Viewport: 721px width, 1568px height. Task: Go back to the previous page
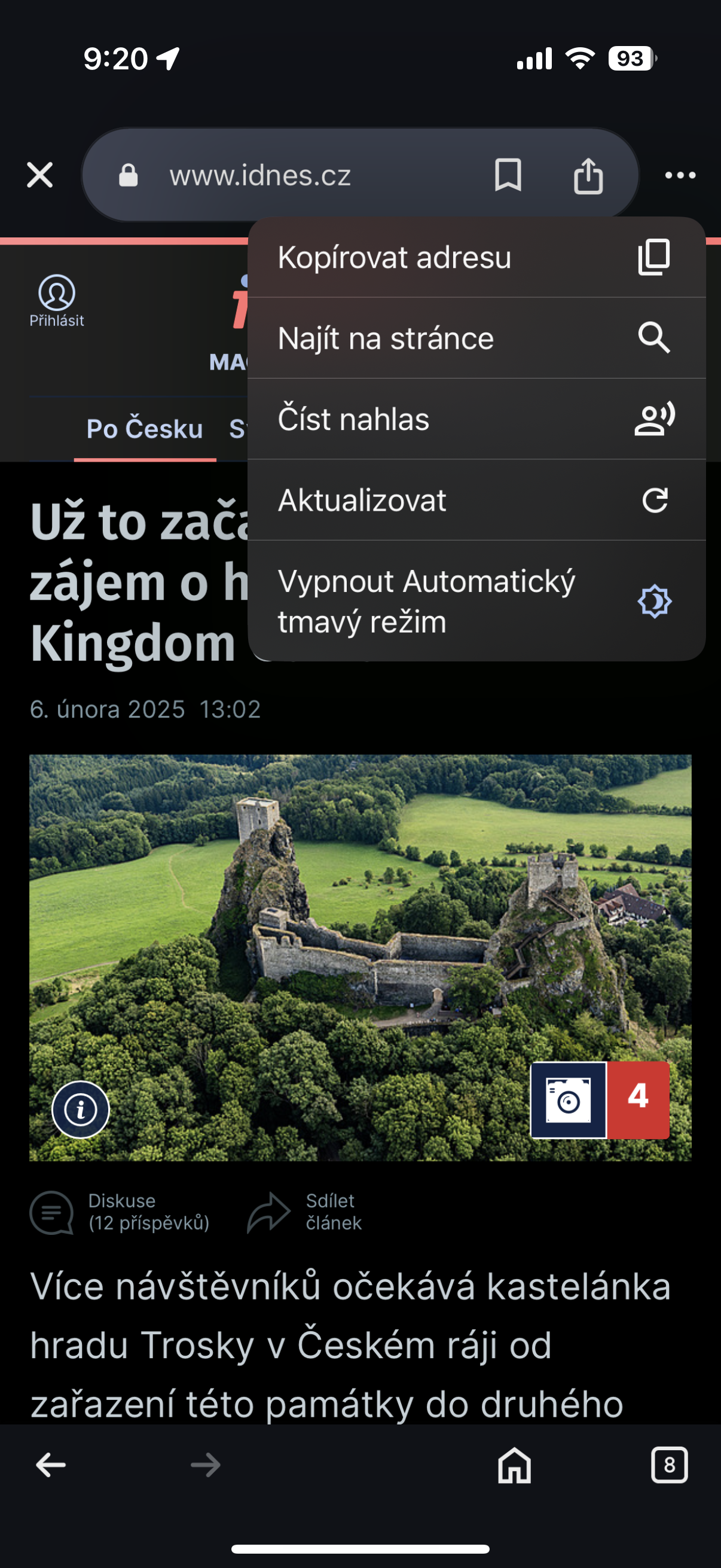coord(51,1465)
